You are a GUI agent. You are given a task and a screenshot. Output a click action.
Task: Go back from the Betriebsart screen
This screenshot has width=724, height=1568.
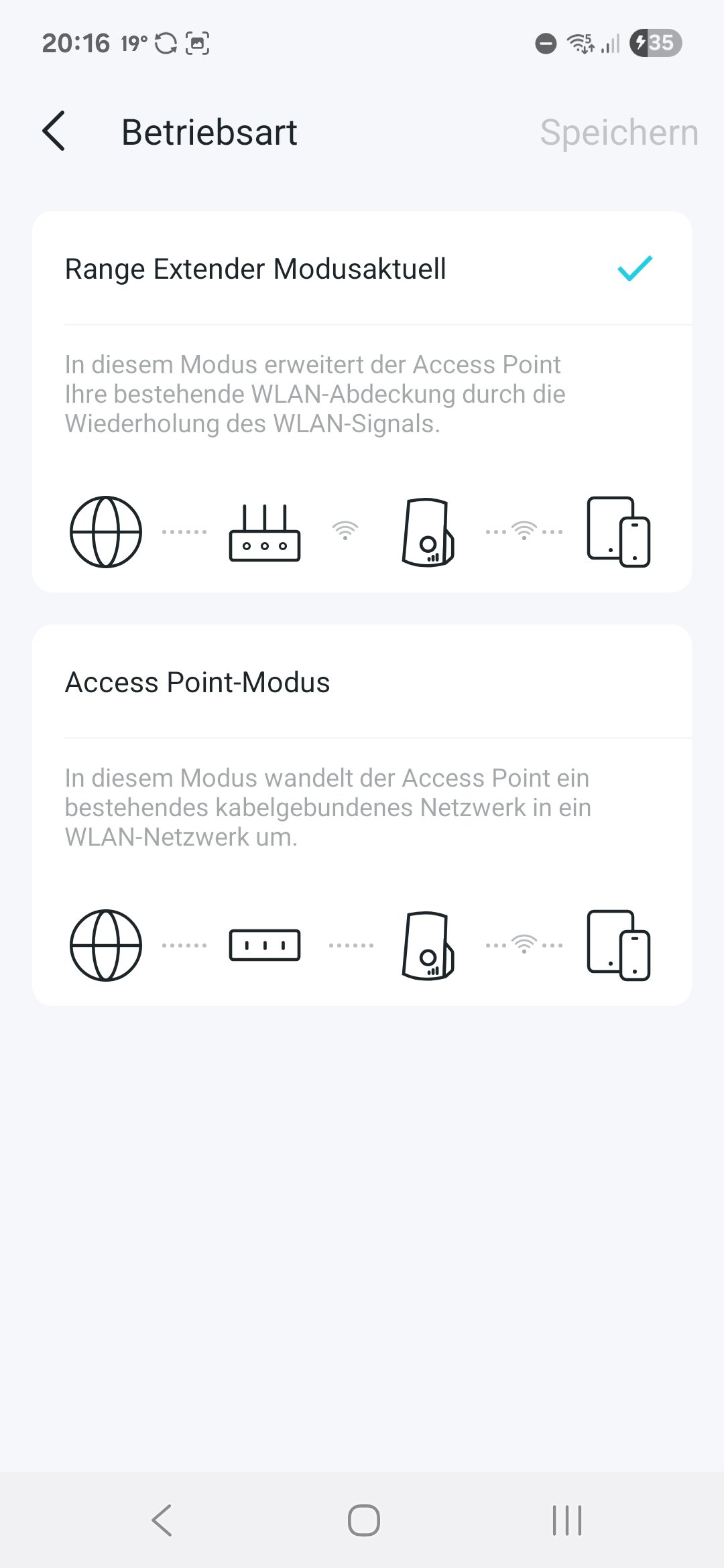pyautogui.click(x=54, y=131)
